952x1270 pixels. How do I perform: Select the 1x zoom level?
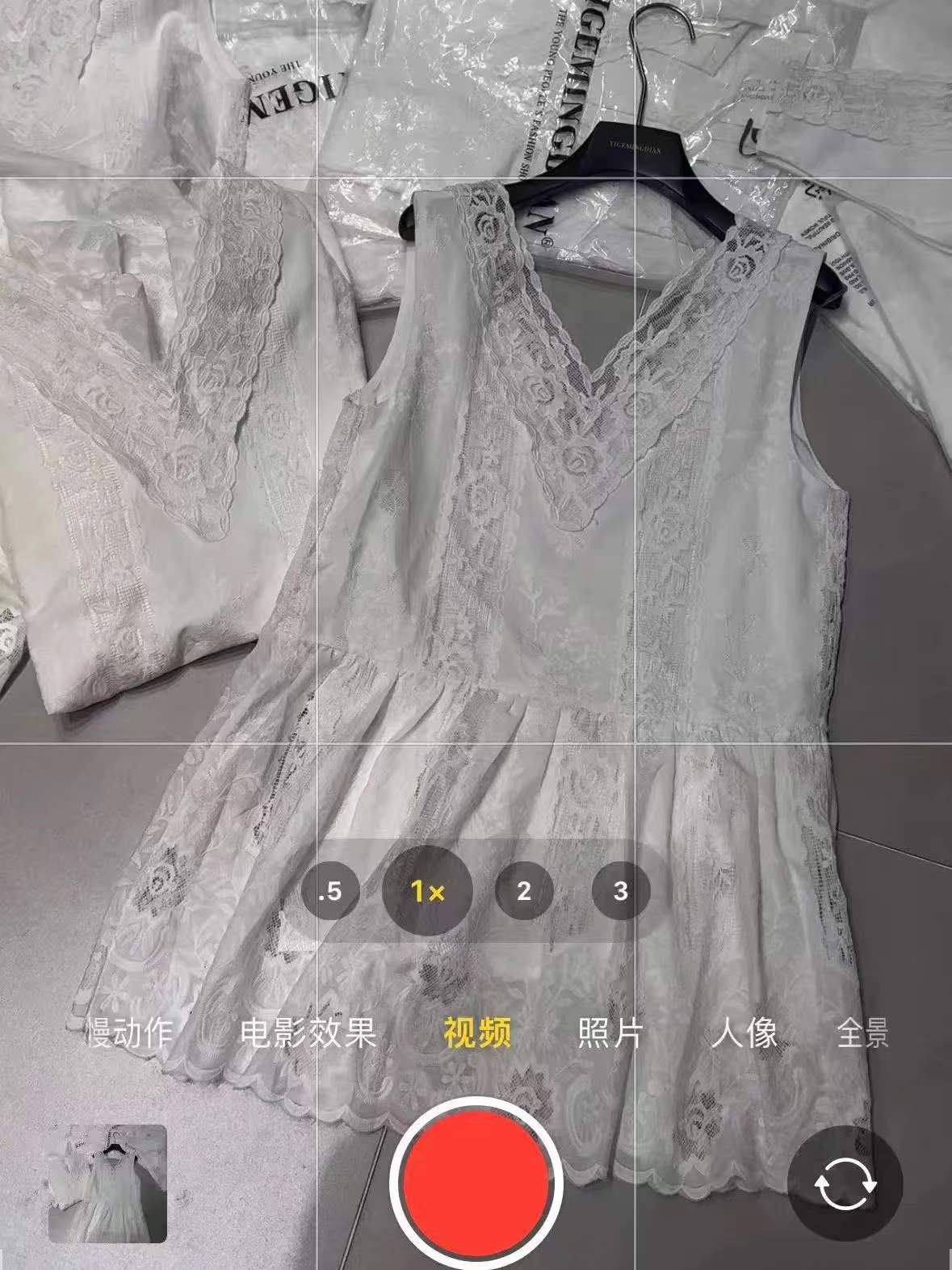[426, 891]
